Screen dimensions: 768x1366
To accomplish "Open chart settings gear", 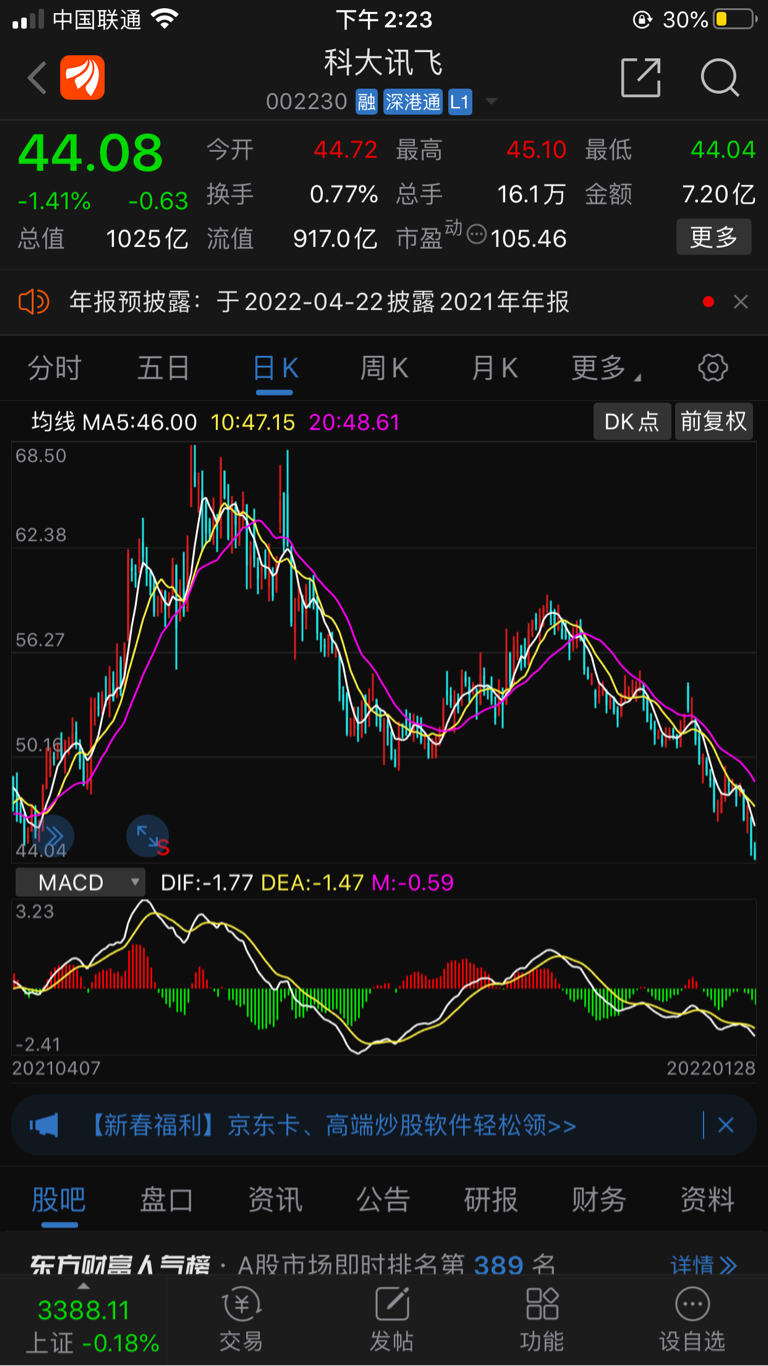I will point(712,368).
